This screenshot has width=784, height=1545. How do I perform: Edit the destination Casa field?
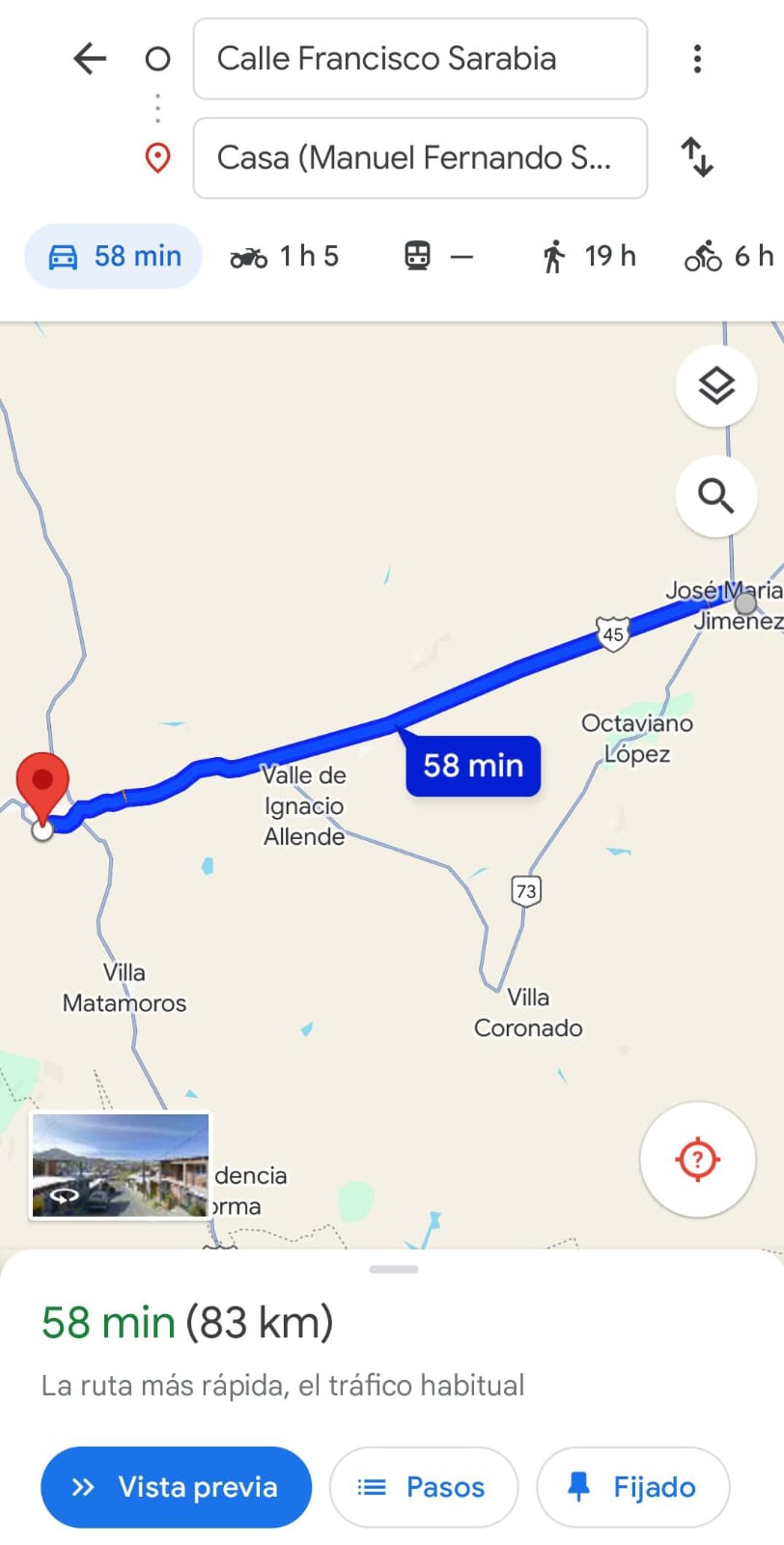click(420, 157)
